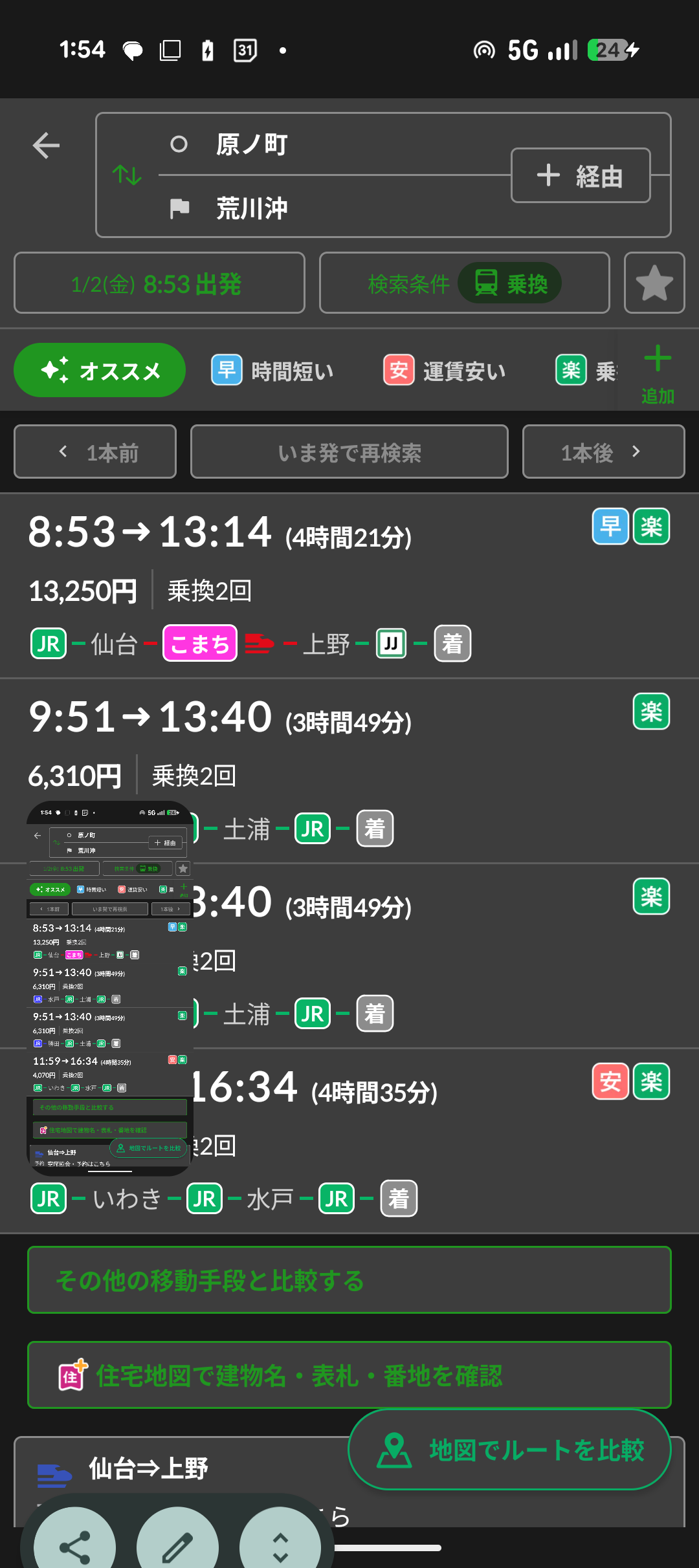The image size is (699, 1568).
Task: Select the オススメ tab
Action: 100,371
